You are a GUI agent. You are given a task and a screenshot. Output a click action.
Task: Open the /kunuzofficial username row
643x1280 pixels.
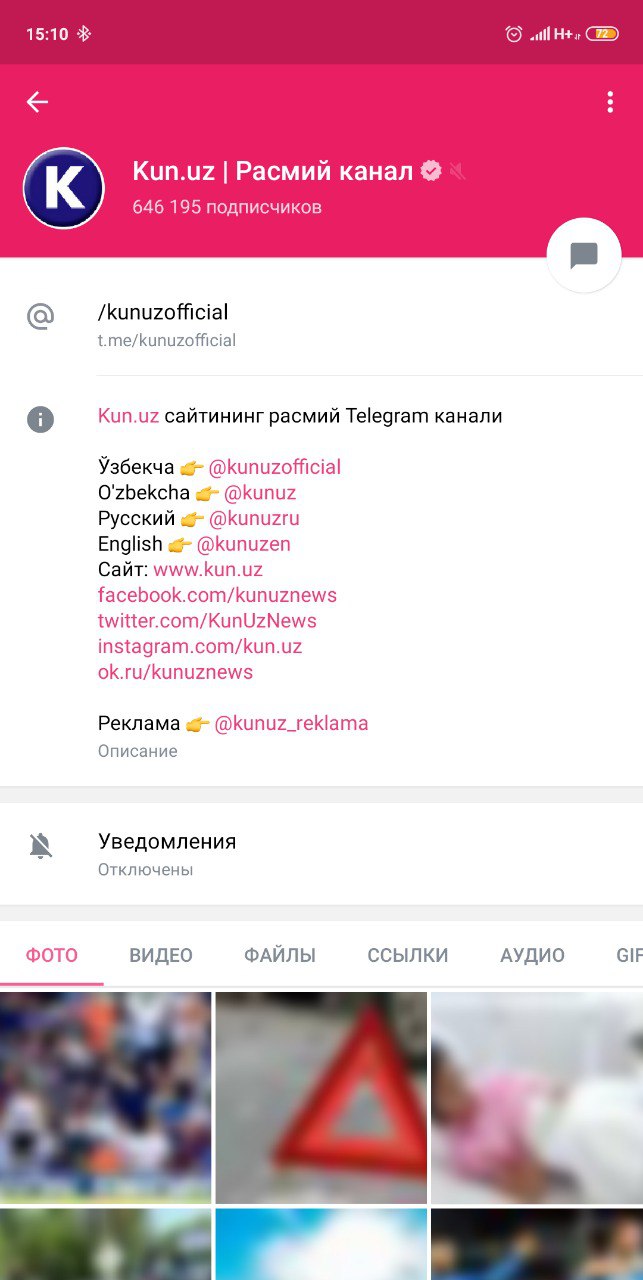(163, 324)
